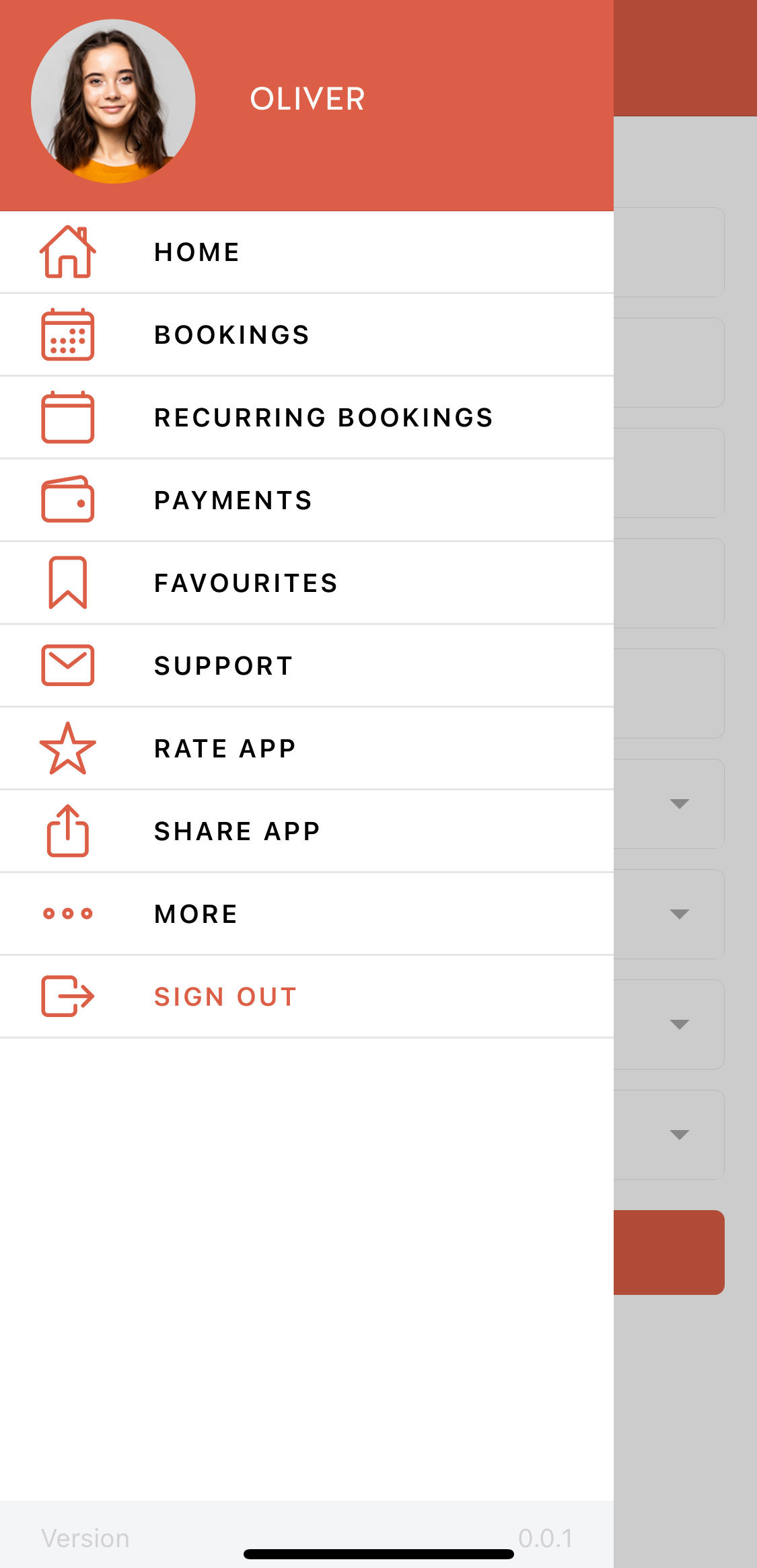Open Oliver's profile picture
The height and width of the screenshot is (1568, 757).
[113, 102]
